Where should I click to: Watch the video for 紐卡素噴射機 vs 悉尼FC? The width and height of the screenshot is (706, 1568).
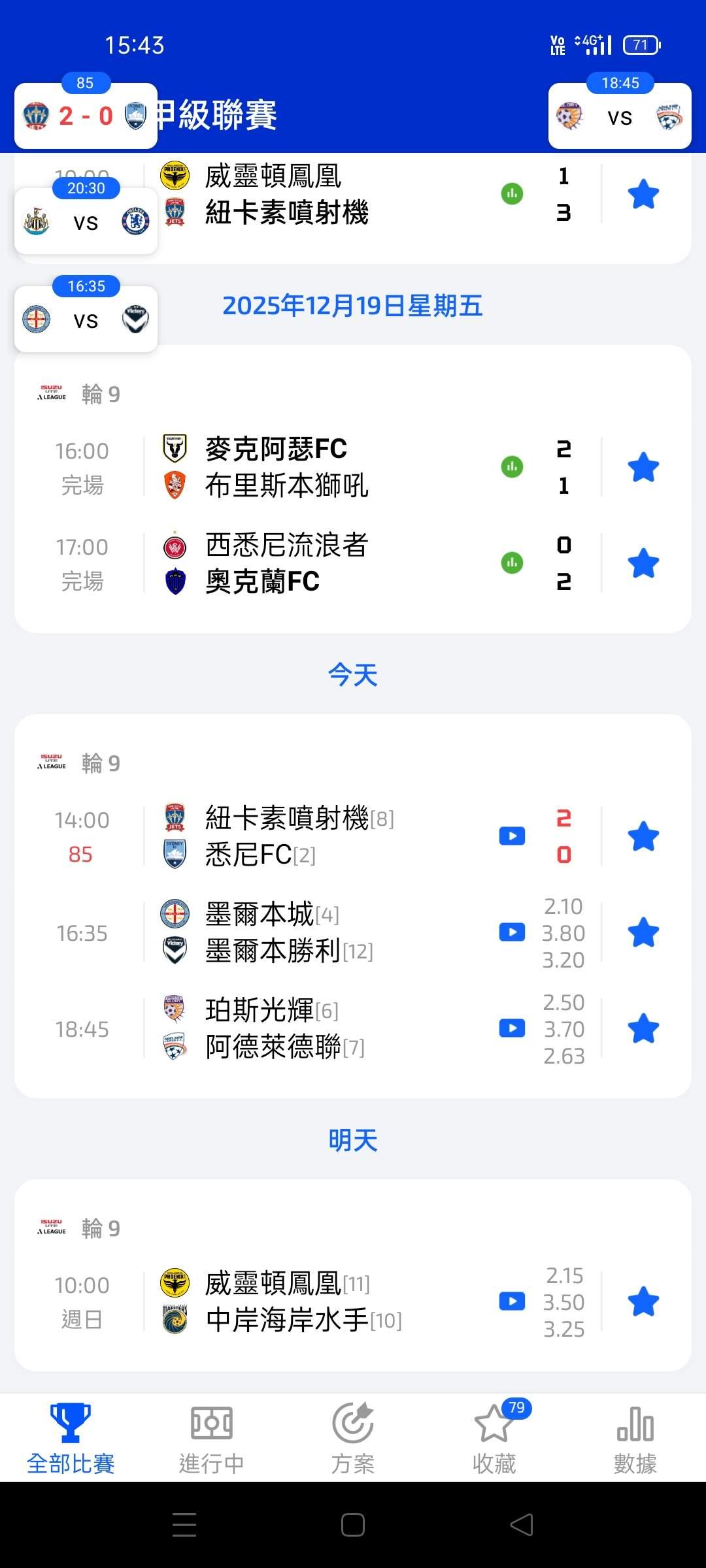point(512,836)
